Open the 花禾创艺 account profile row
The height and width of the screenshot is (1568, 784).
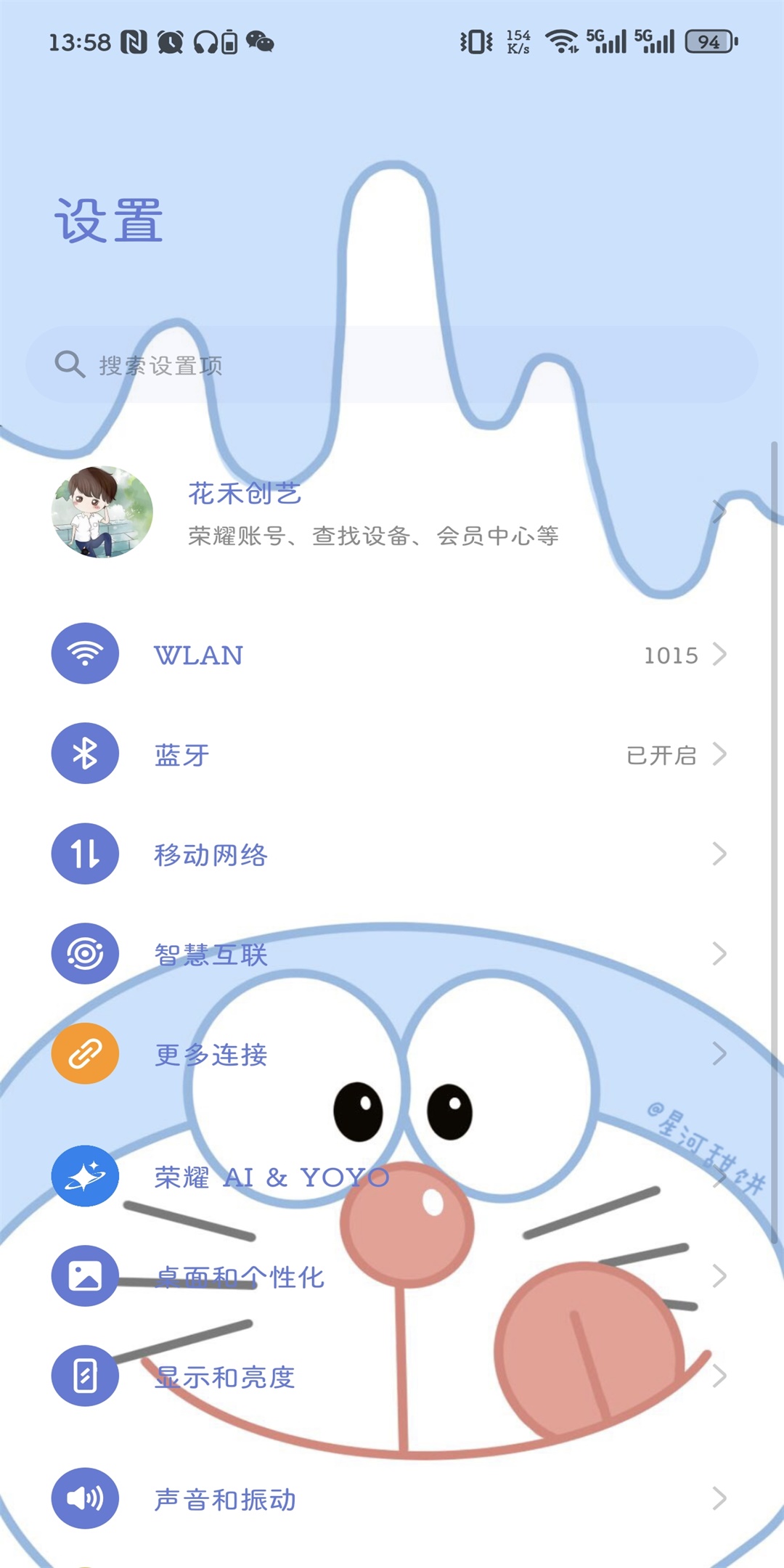[x=374, y=513]
